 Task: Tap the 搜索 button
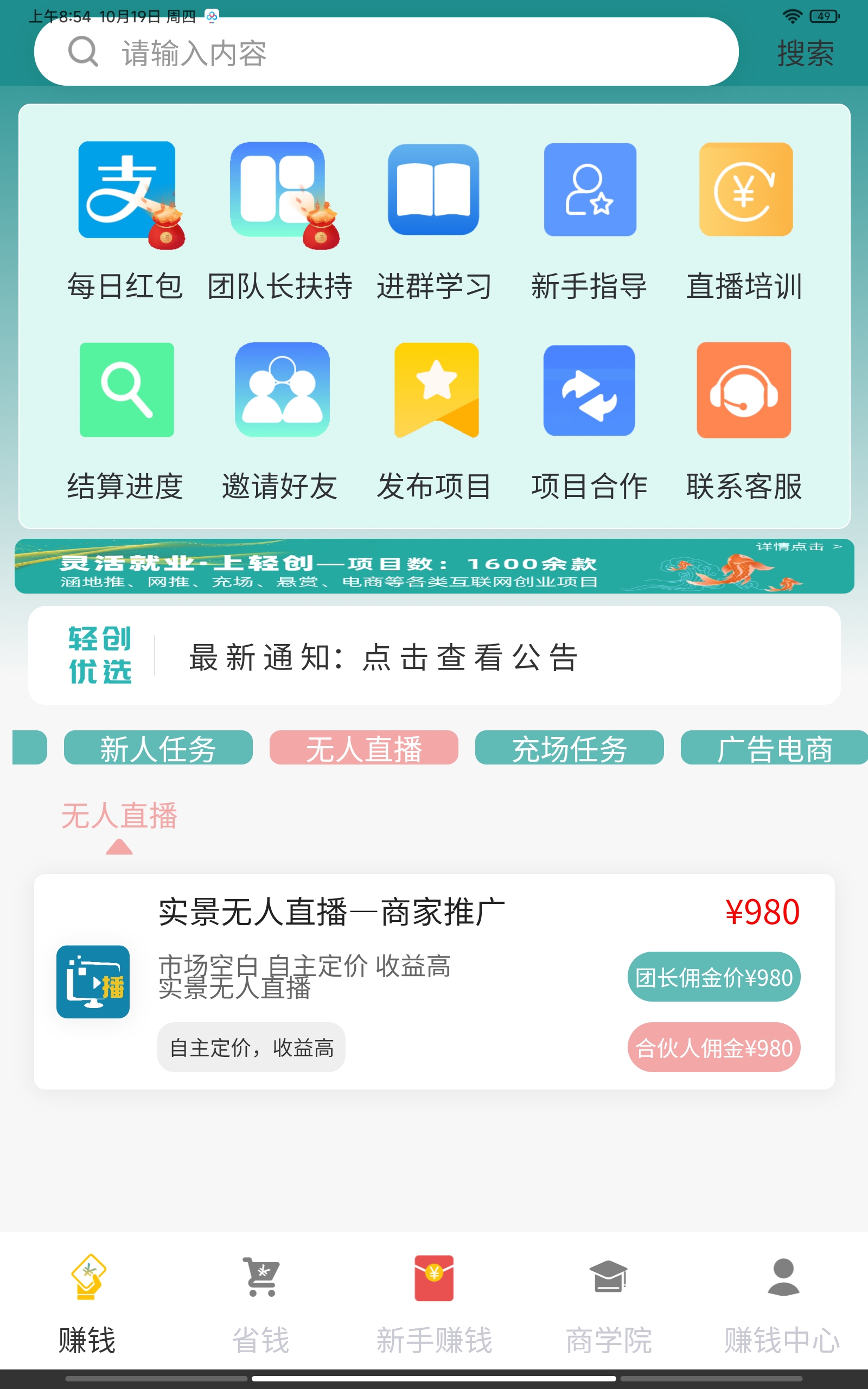[805, 53]
